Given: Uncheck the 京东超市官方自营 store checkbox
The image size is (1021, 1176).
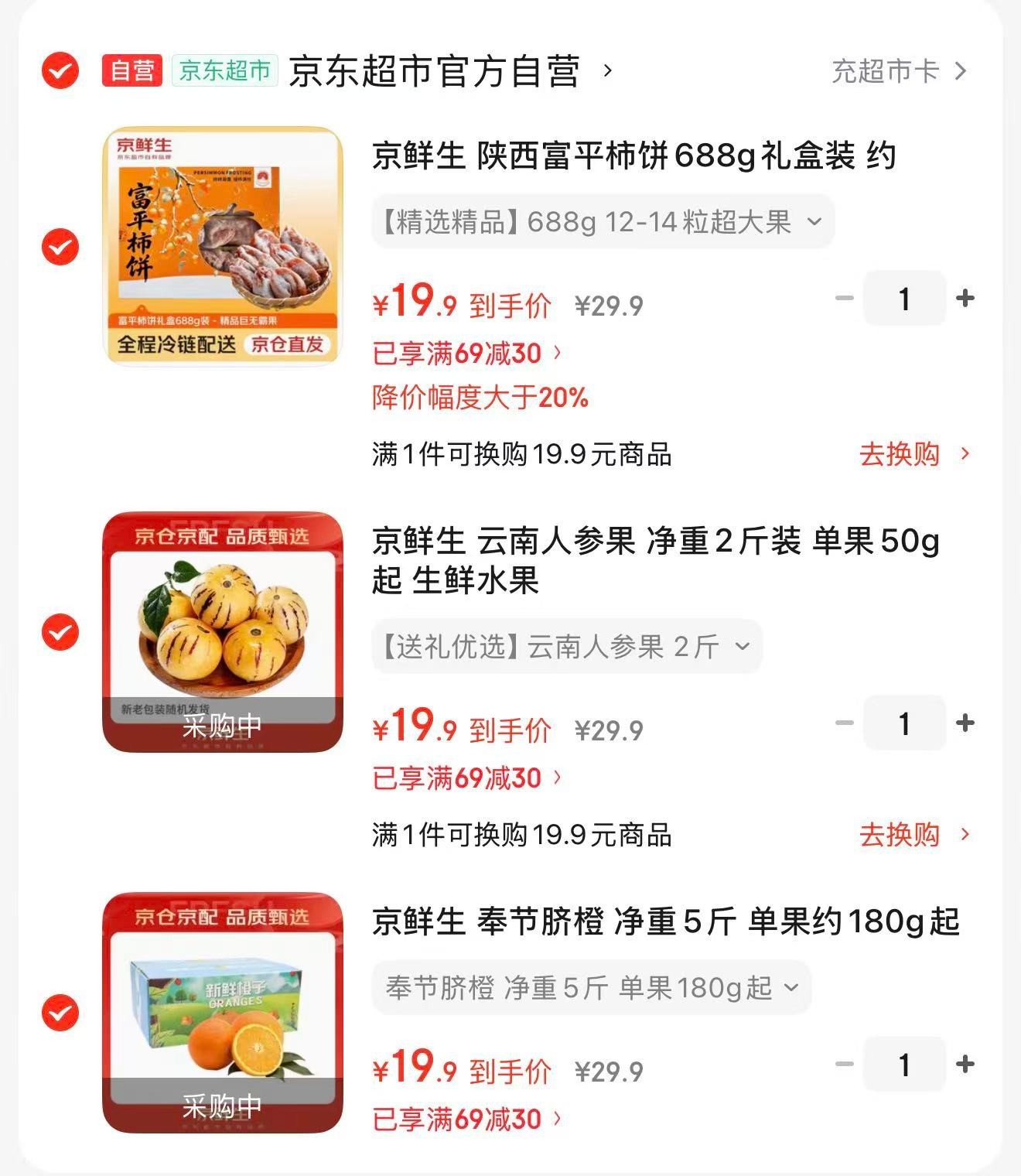Looking at the screenshot, I should click(60, 71).
